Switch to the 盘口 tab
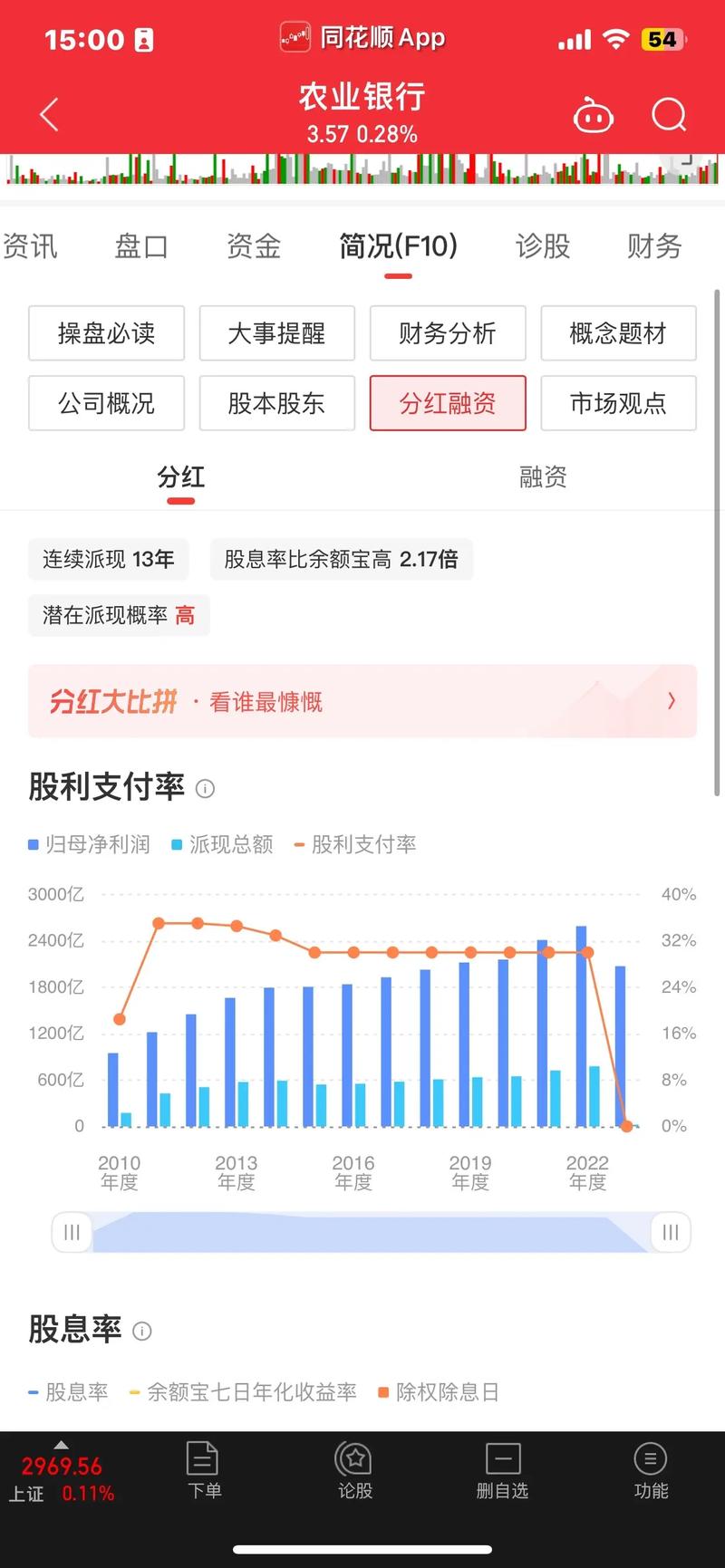This screenshot has height=1568, width=725. (141, 246)
